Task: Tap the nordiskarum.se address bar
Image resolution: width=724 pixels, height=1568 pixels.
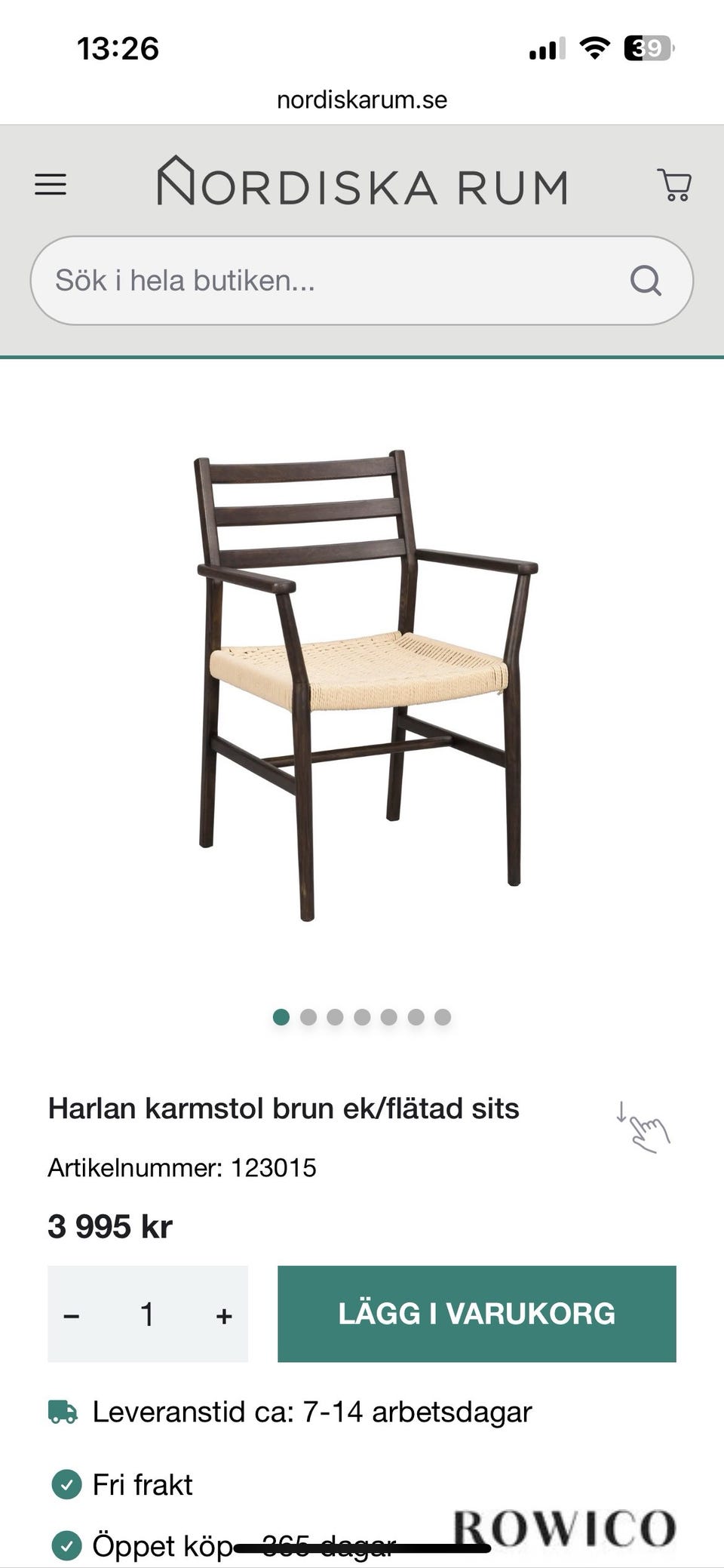Action: click(360, 99)
